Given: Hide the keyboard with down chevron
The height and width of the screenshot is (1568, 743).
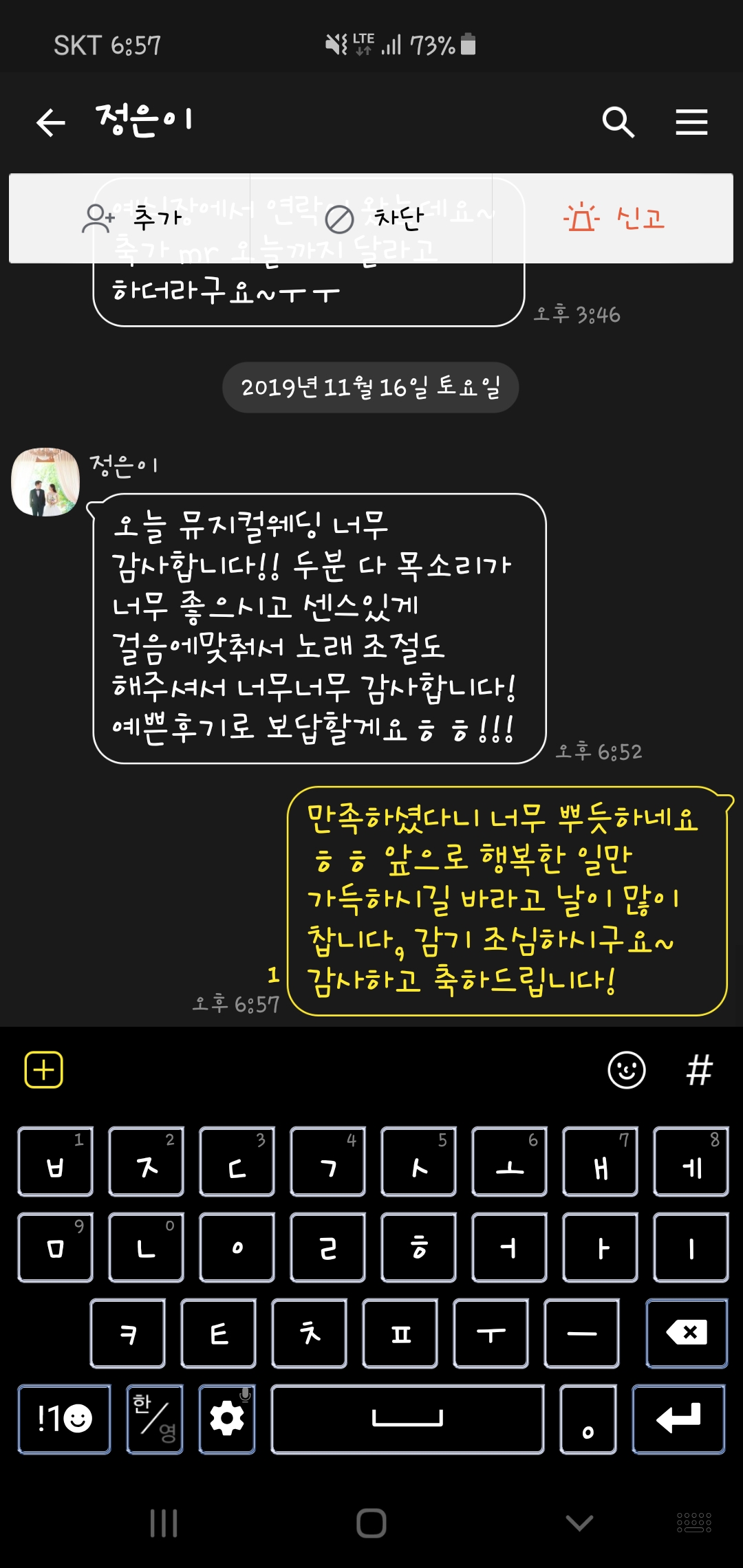Looking at the screenshot, I should click(579, 1523).
